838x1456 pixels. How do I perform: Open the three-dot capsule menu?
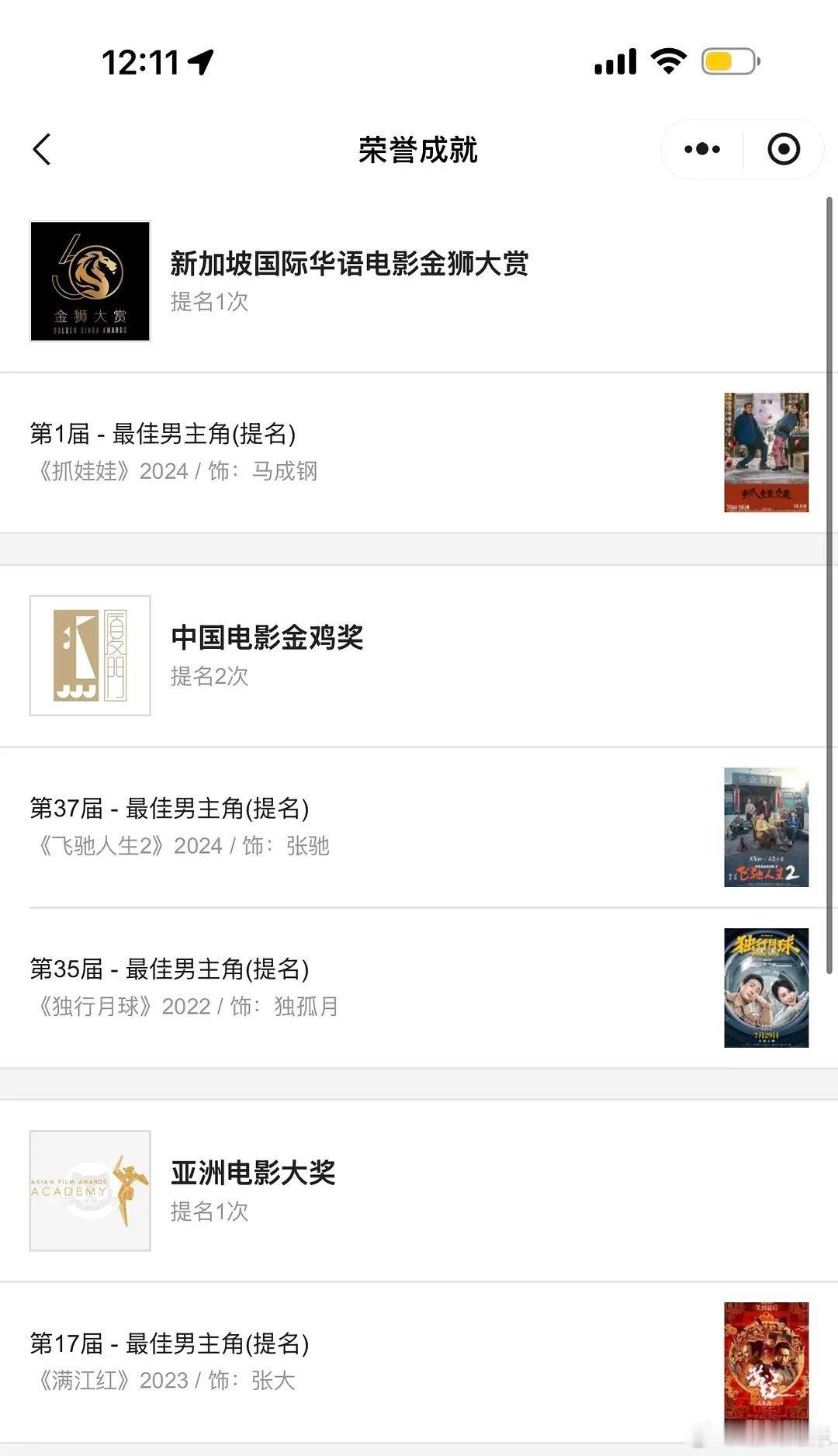(x=699, y=148)
